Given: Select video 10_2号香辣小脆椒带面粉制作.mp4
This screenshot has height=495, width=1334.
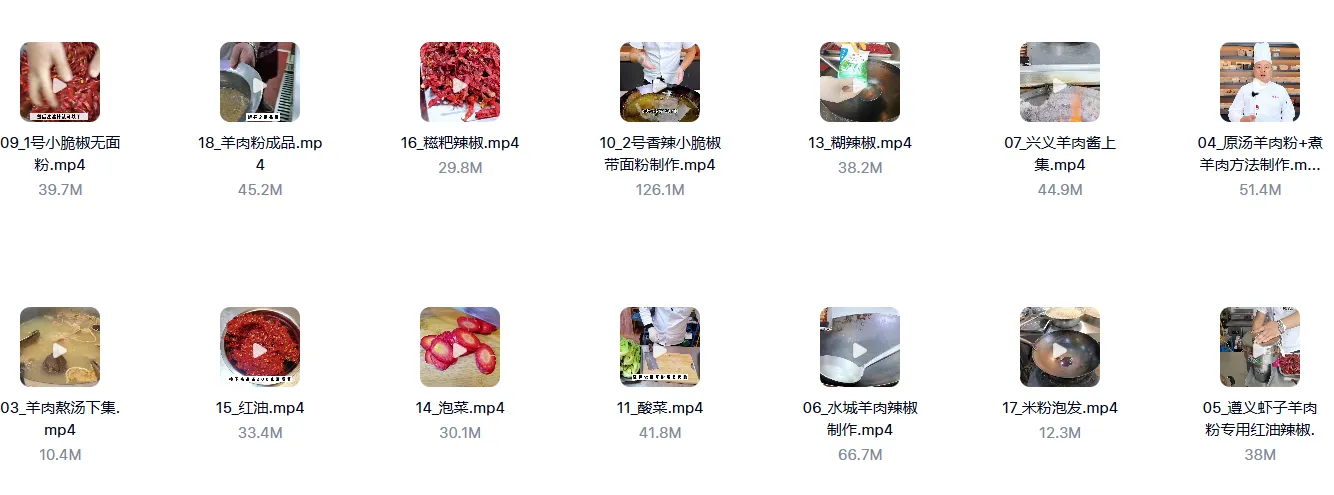Looking at the screenshot, I should pos(660,82).
